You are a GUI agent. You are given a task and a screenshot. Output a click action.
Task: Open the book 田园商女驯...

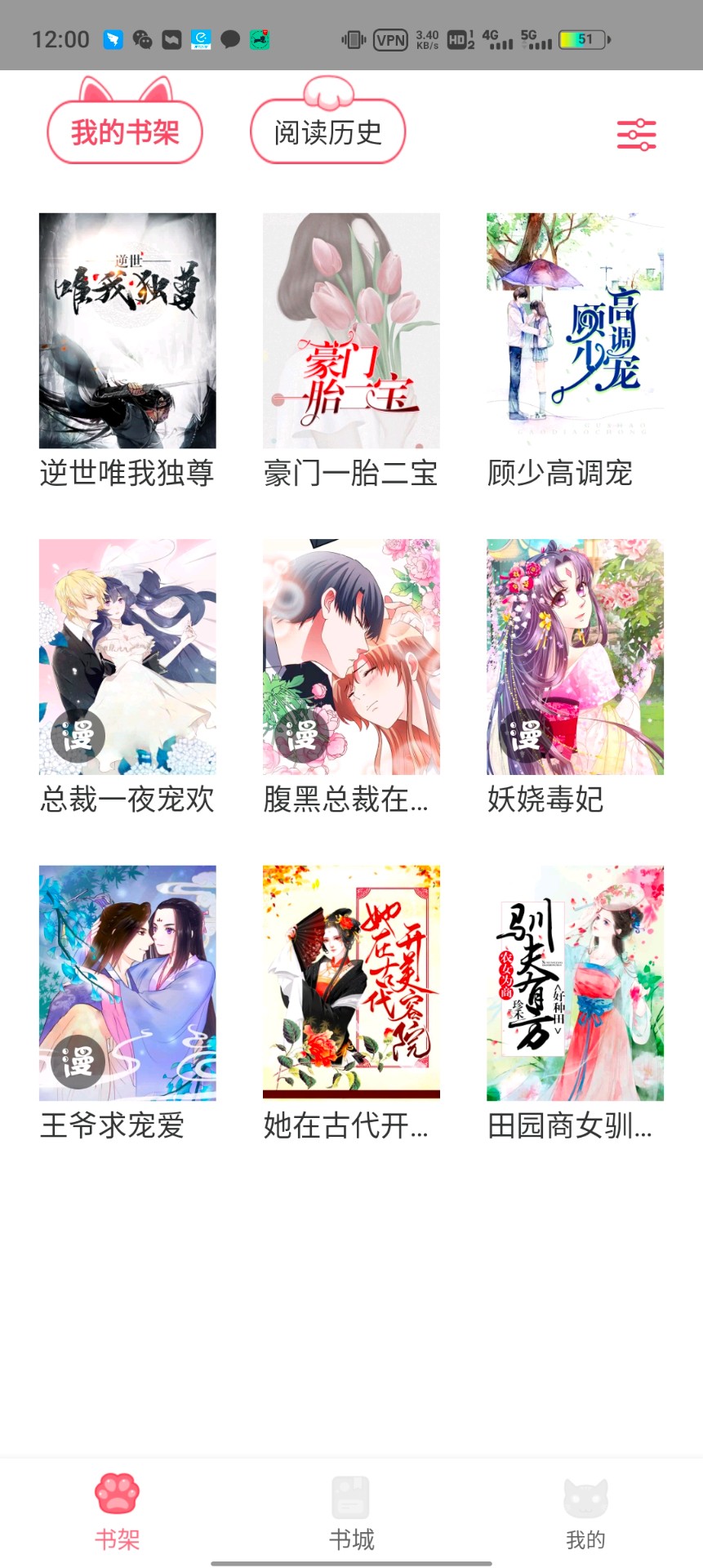[575, 982]
